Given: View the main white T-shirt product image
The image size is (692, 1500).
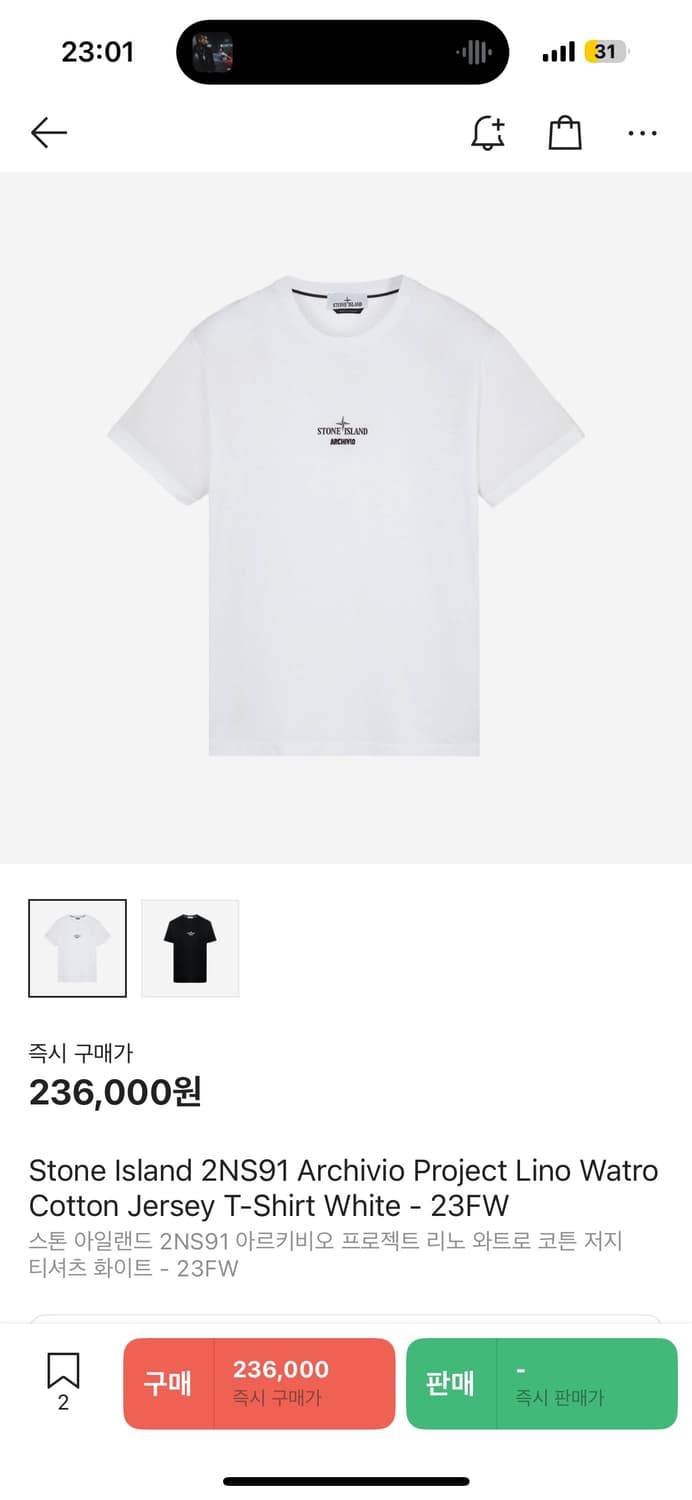Looking at the screenshot, I should pyautogui.click(x=345, y=516).
